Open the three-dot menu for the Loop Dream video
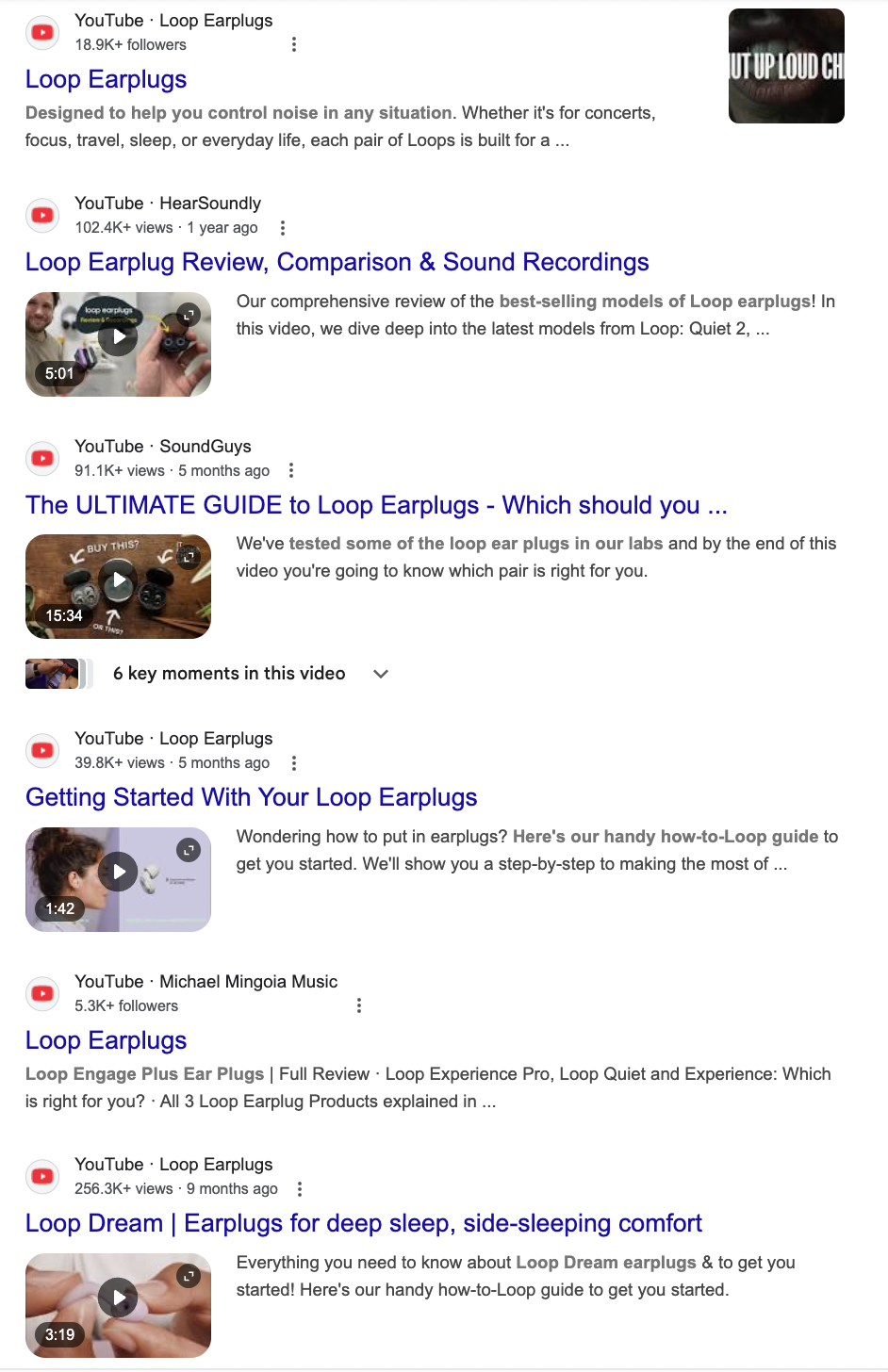 point(299,1188)
